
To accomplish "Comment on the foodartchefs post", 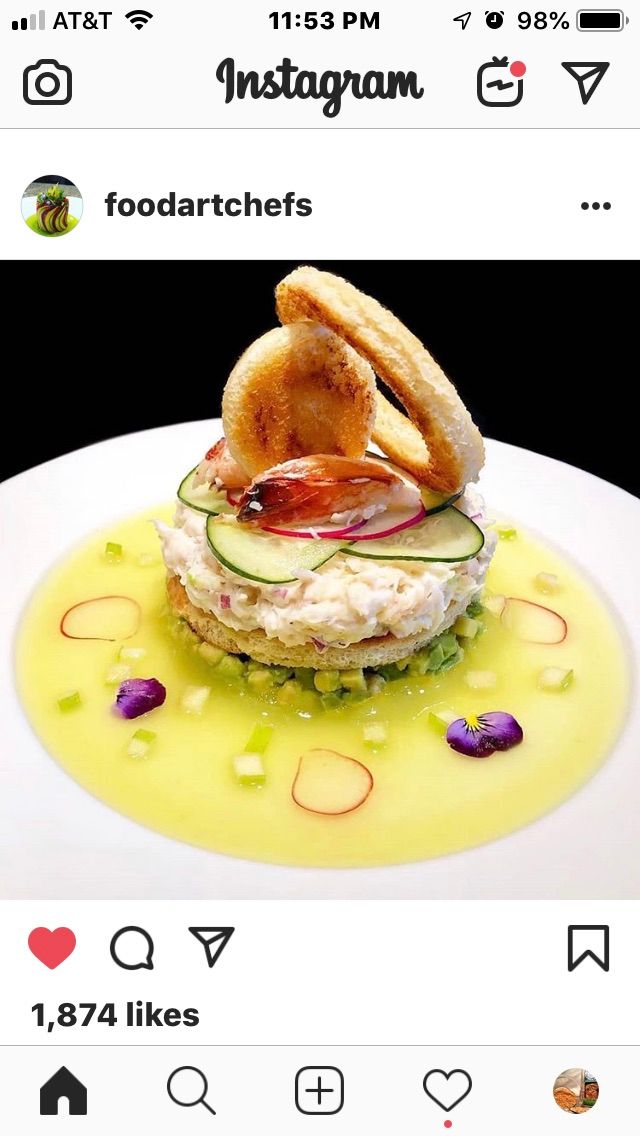I will click(x=132, y=947).
